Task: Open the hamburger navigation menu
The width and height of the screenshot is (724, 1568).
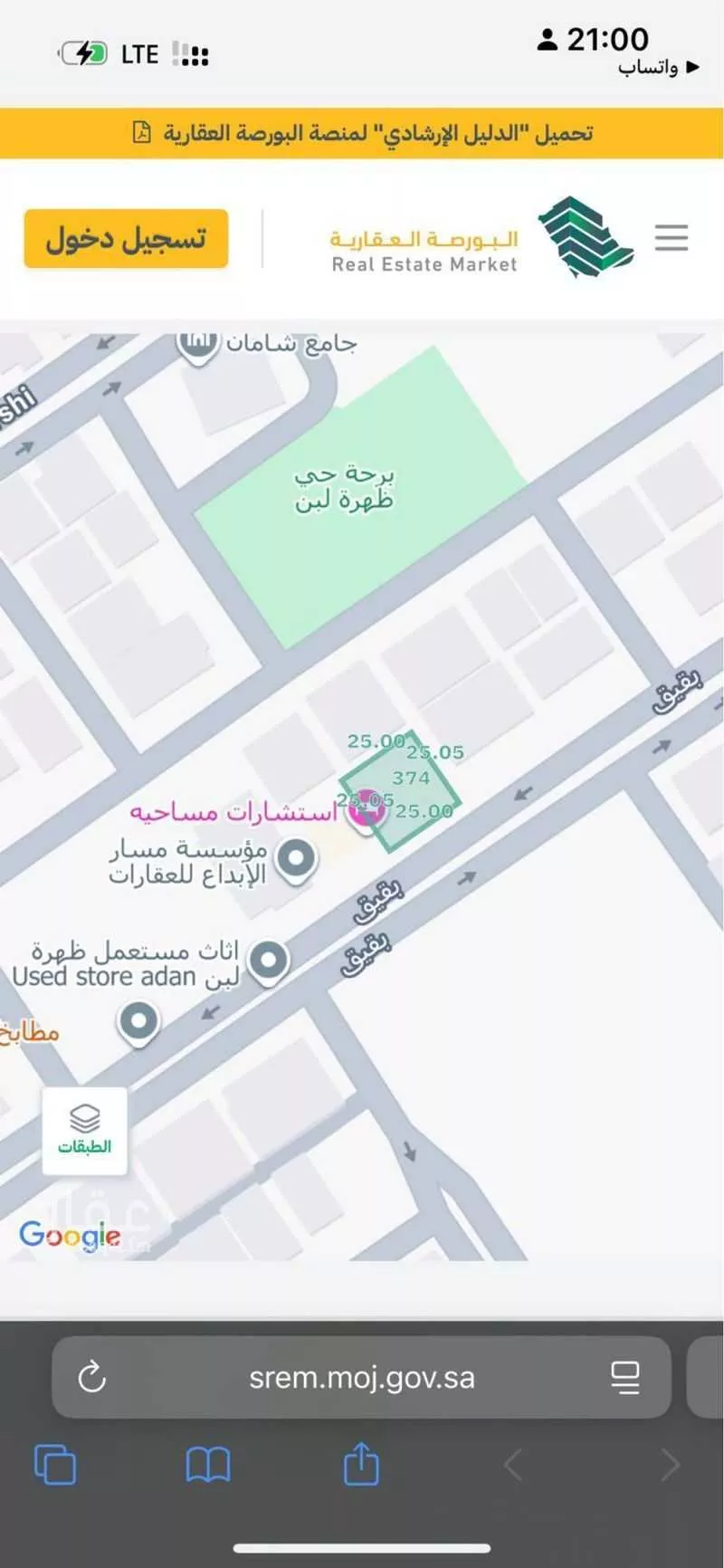Action: tap(671, 238)
